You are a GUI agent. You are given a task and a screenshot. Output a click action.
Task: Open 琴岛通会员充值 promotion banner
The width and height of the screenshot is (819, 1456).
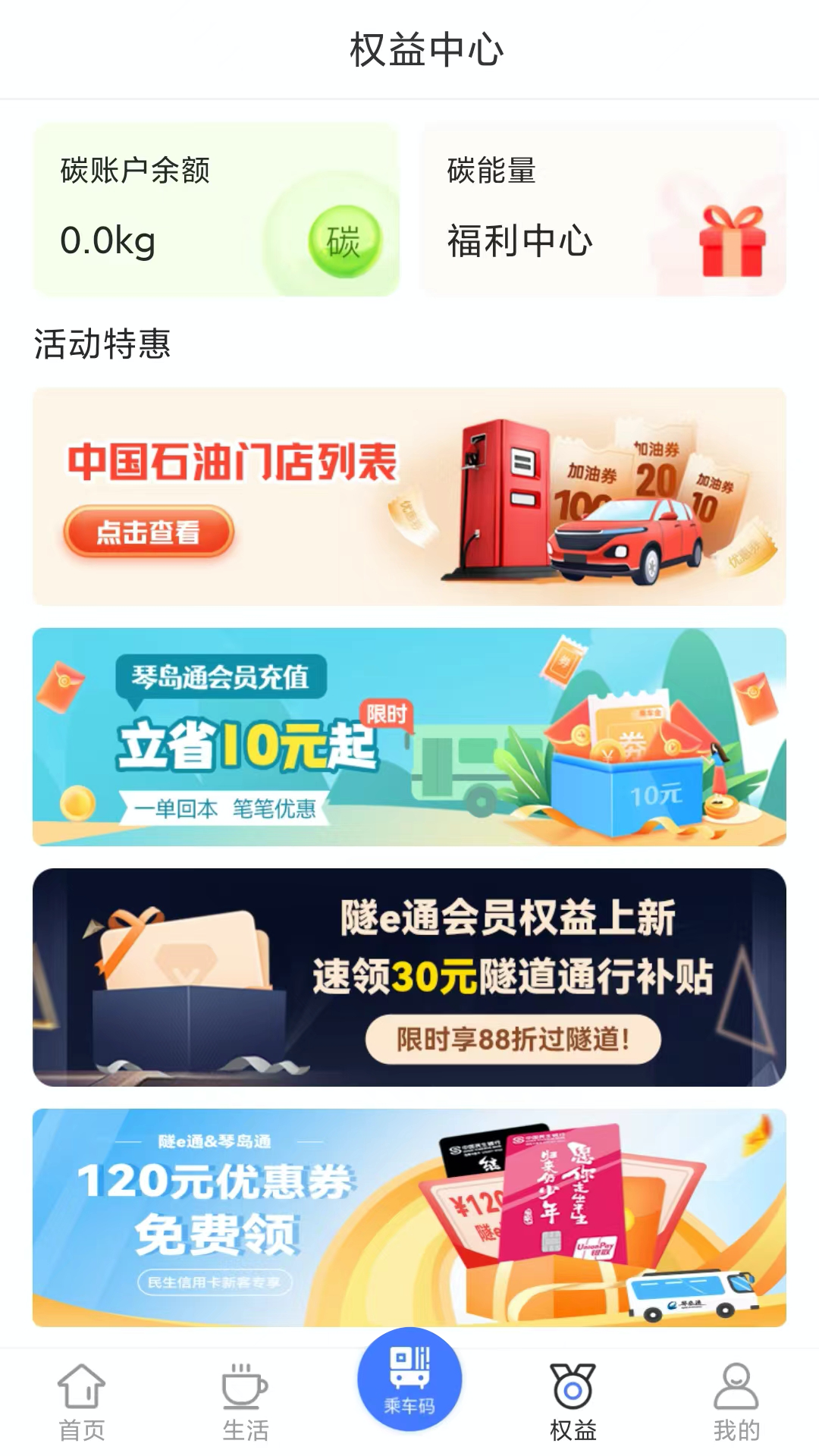409,736
